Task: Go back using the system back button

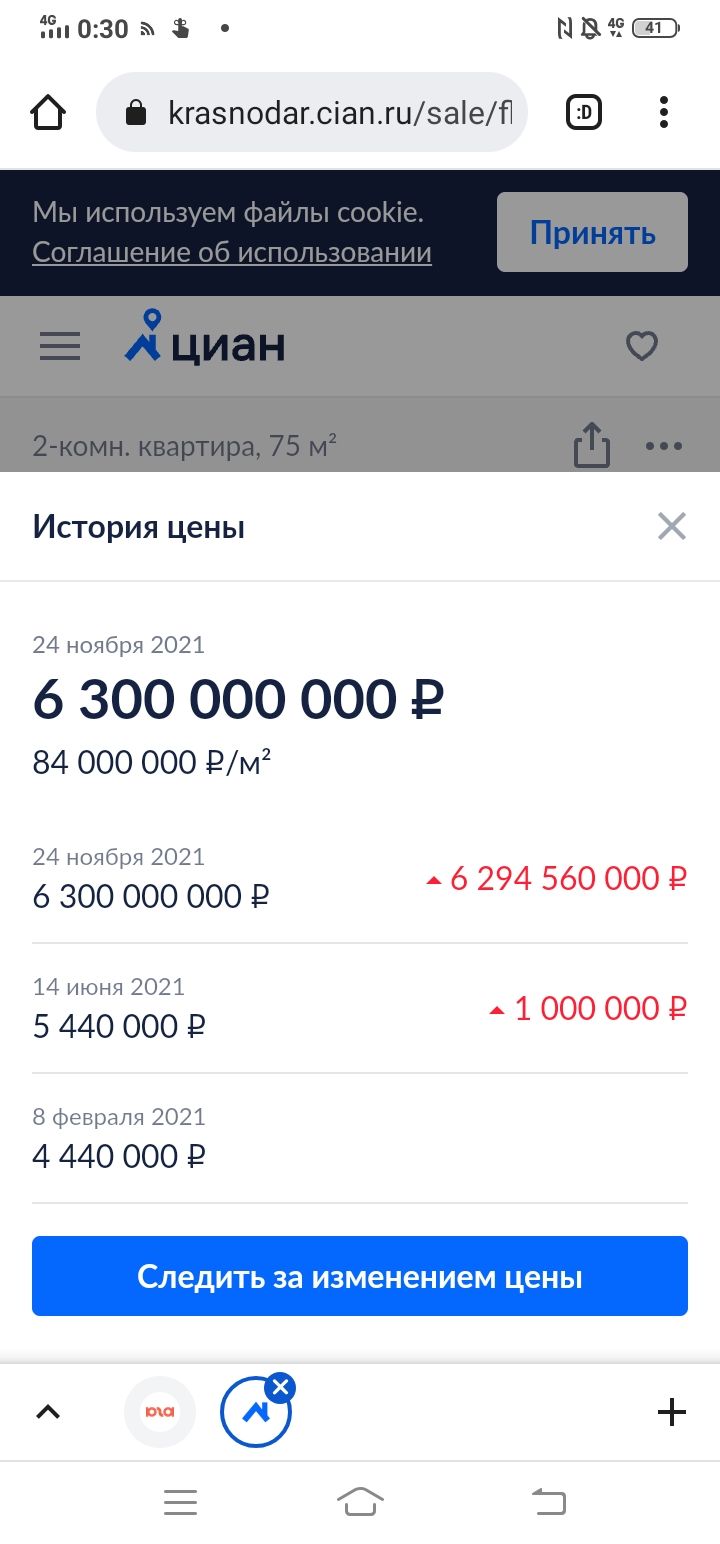Action: [x=548, y=1501]
